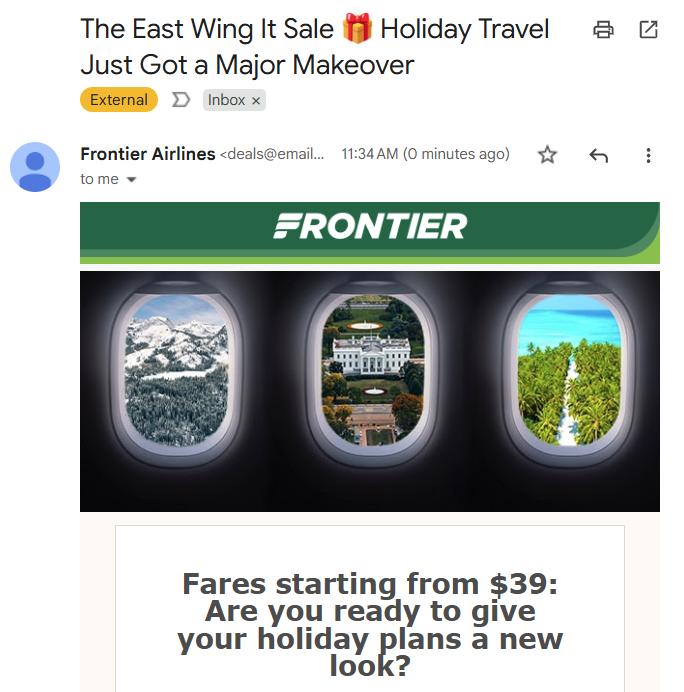The width and height of the screenshot is (684, 692).
Task: Open the email's more options menu
Action: click(x=648, y=155)
